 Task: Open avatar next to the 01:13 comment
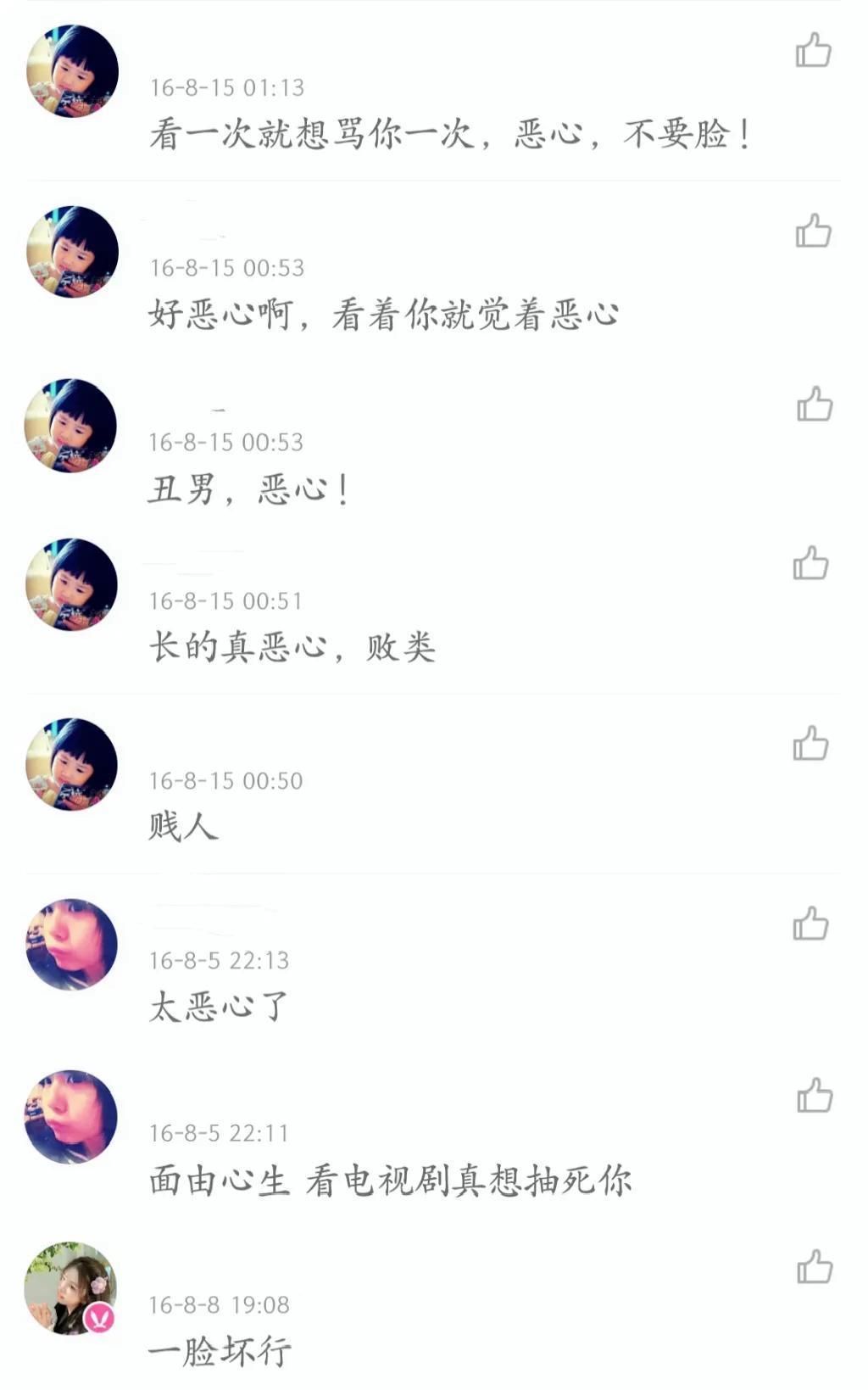coord(73,71)
